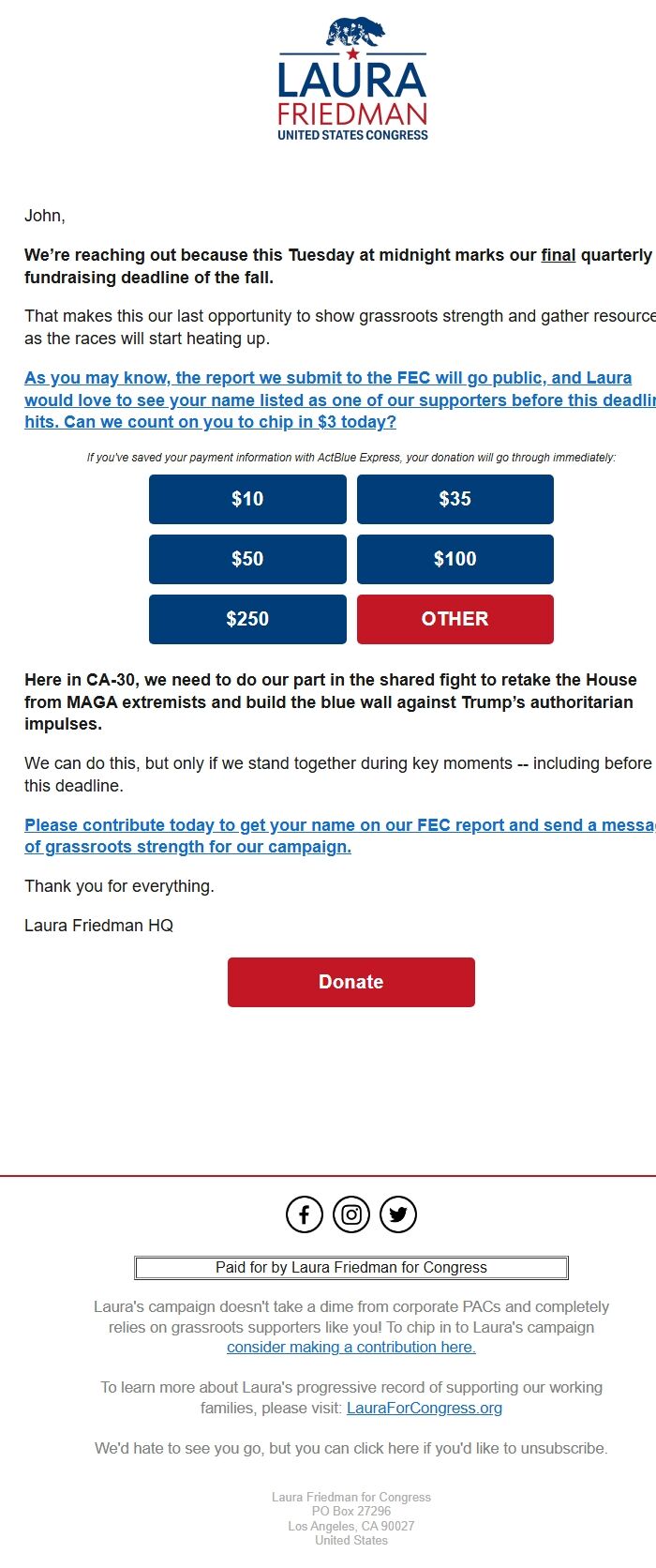This screenshot has height=1568, width=656.
Task: Select the $10 donation button
Action: [247, 499]
